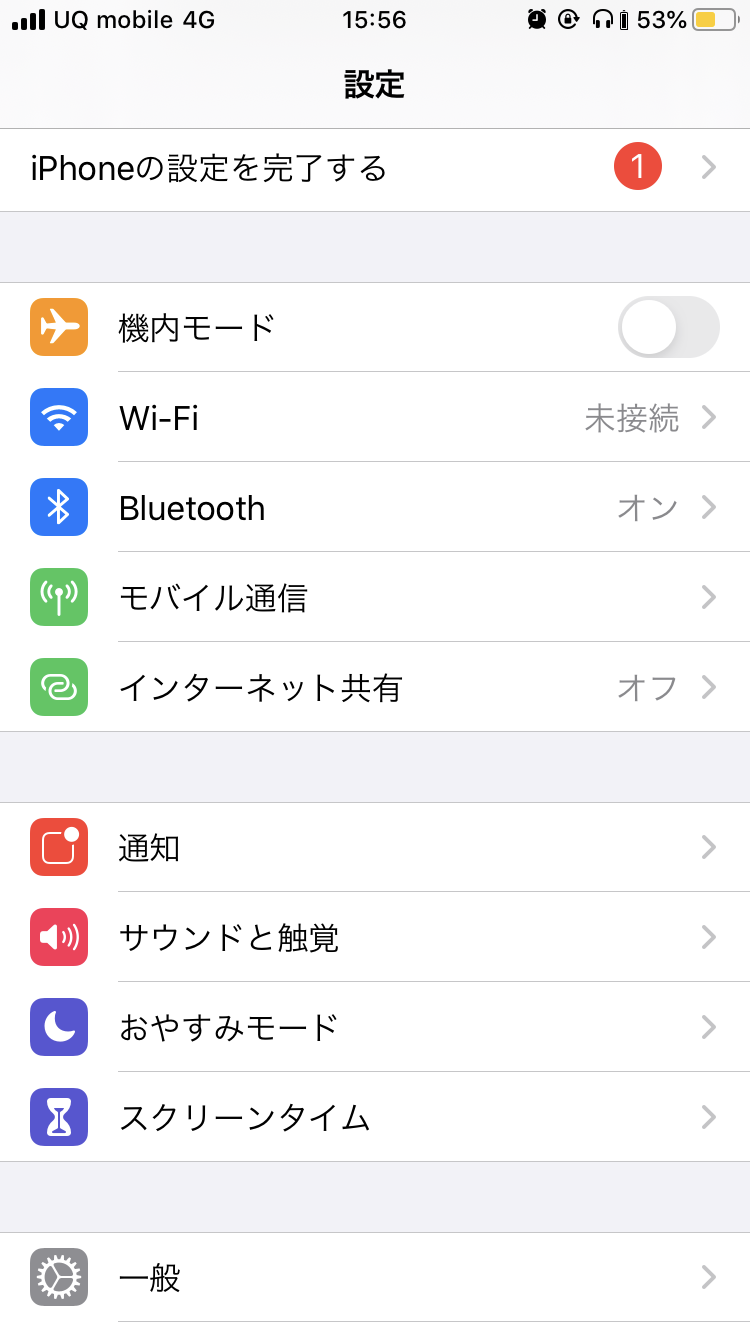750x1334 pixels.
Task: Open サウンドと触覚 settings
Action: coord(375,937)
